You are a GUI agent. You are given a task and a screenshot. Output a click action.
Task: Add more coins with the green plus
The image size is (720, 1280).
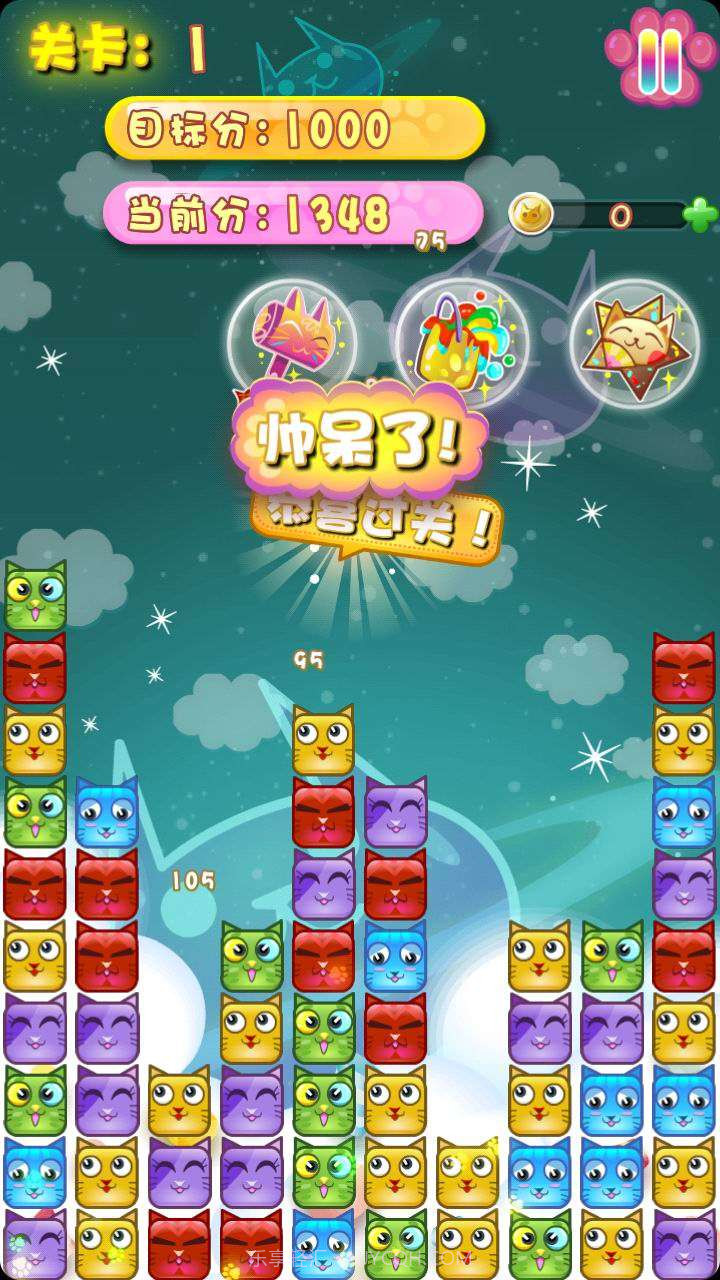tap(700, 214)
